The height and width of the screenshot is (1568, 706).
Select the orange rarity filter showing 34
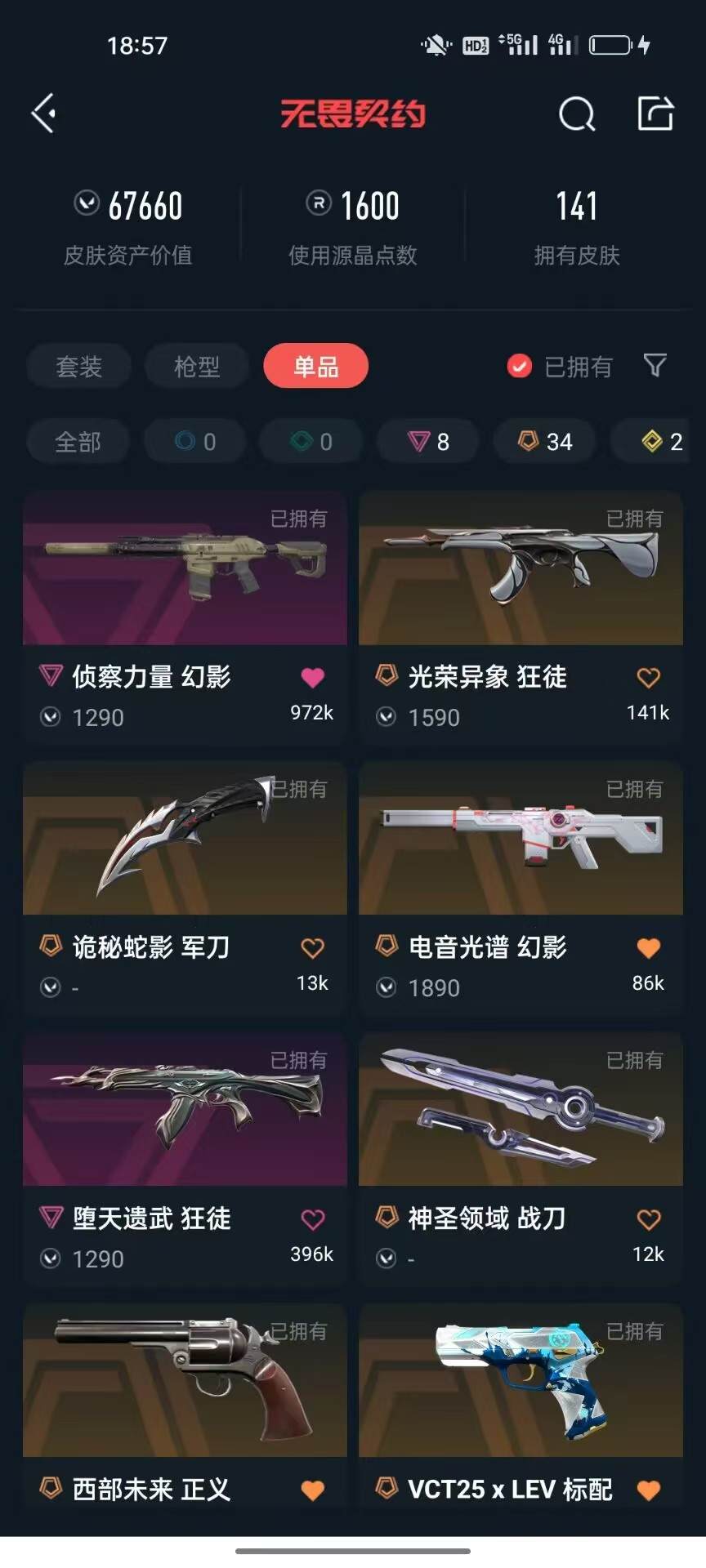coord(544,441)
